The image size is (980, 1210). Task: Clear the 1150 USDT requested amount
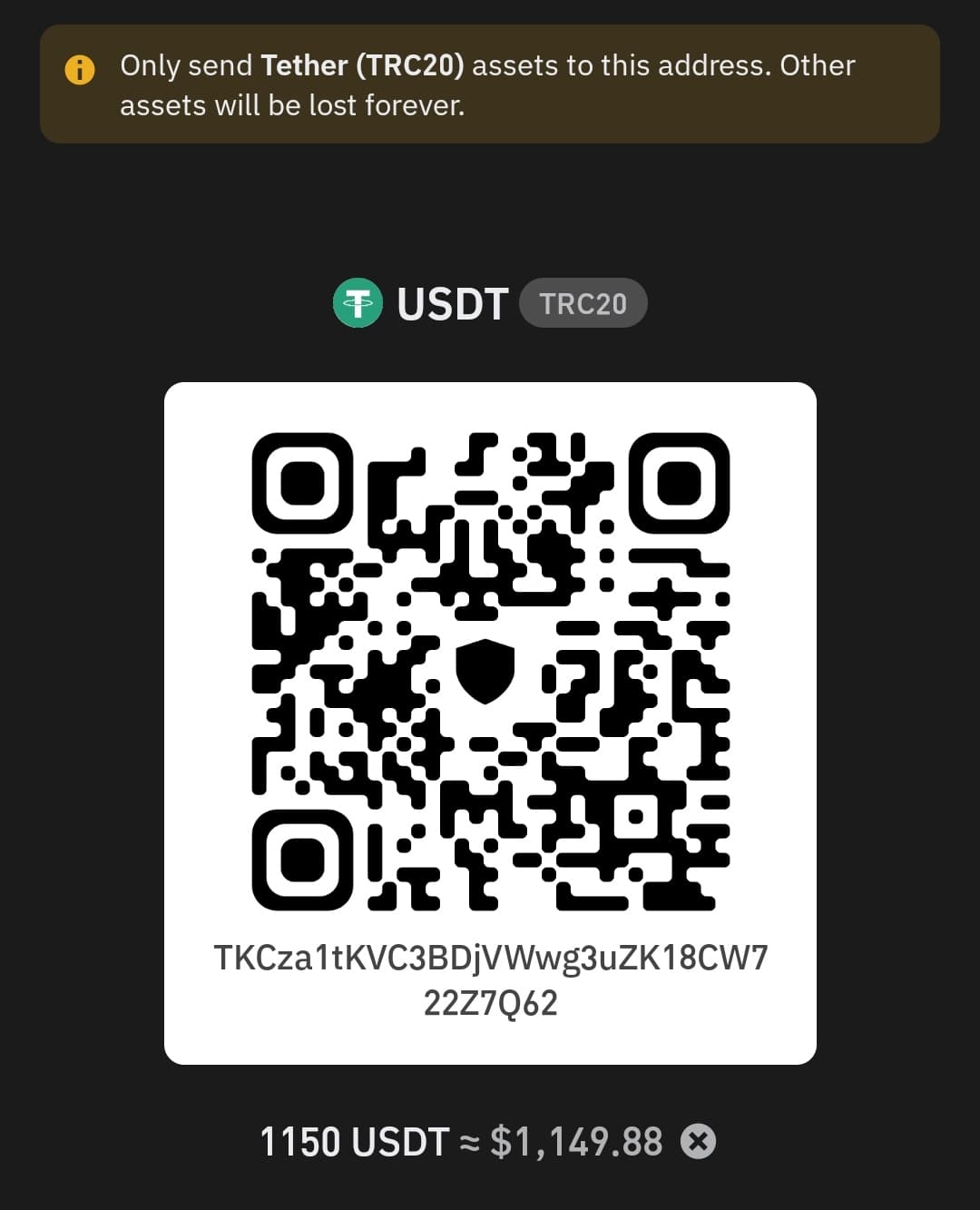[698, 1141]
